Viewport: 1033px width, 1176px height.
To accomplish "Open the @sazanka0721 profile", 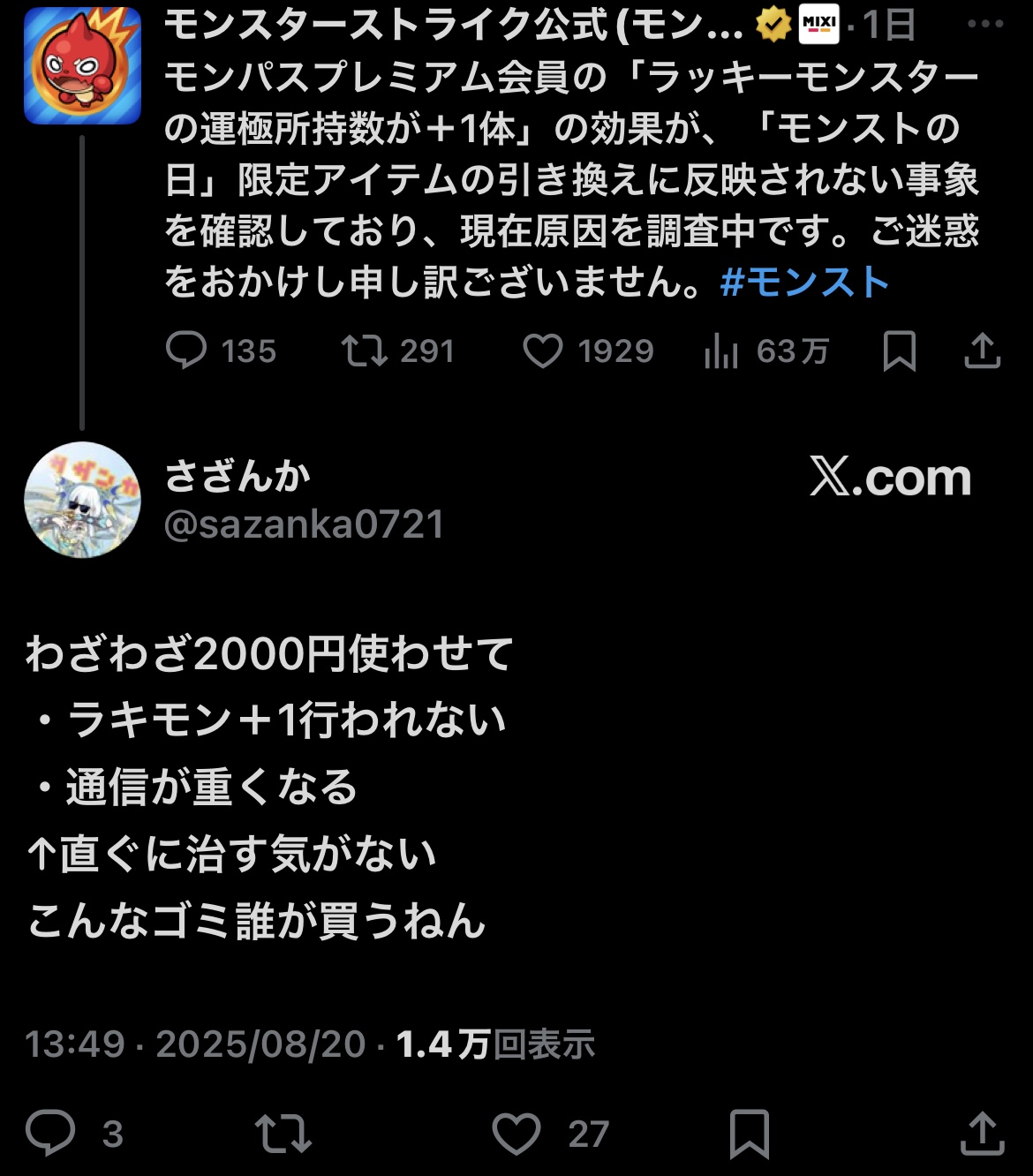I will 304,524.
